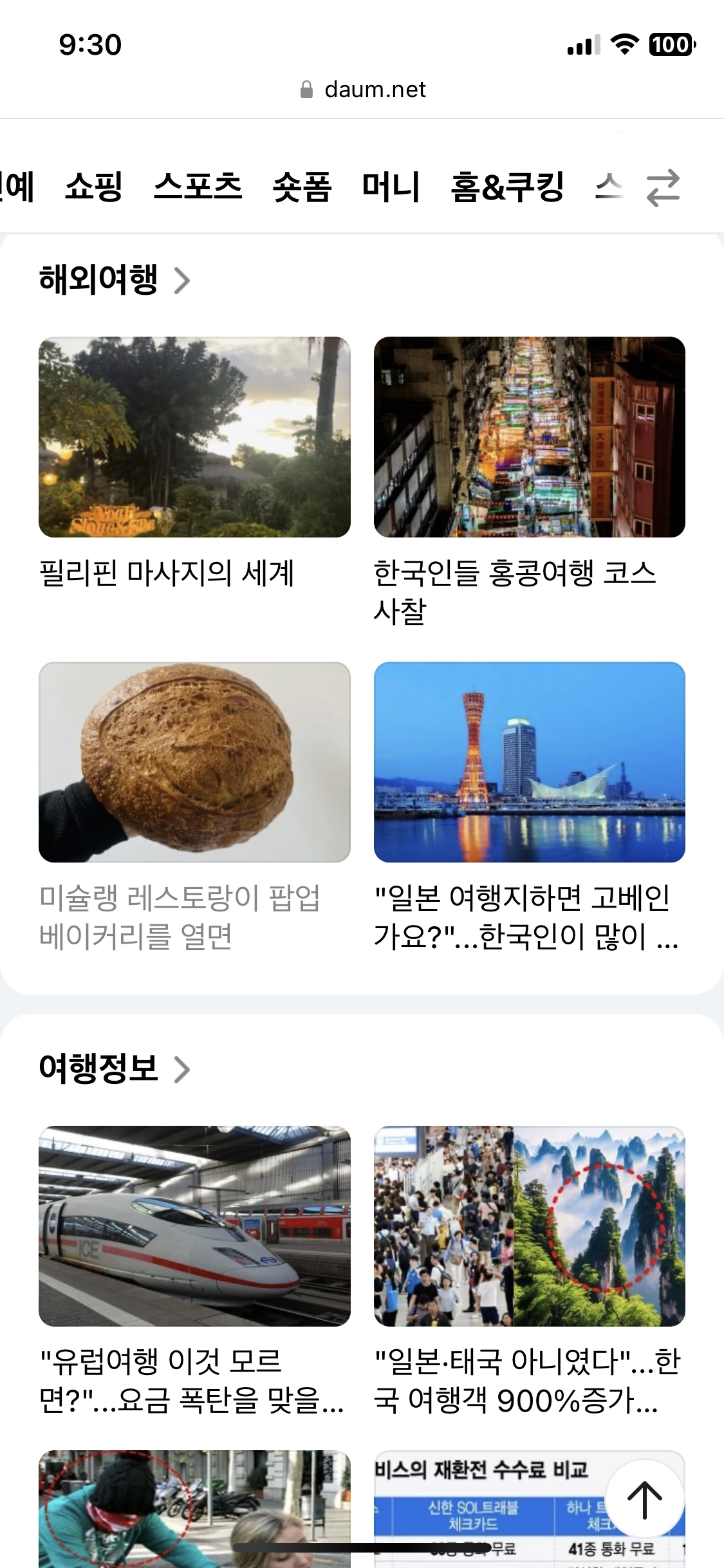The image size is (724, 1568).
Task: Open the 여행정보 section link
Action: [115, 1069]
